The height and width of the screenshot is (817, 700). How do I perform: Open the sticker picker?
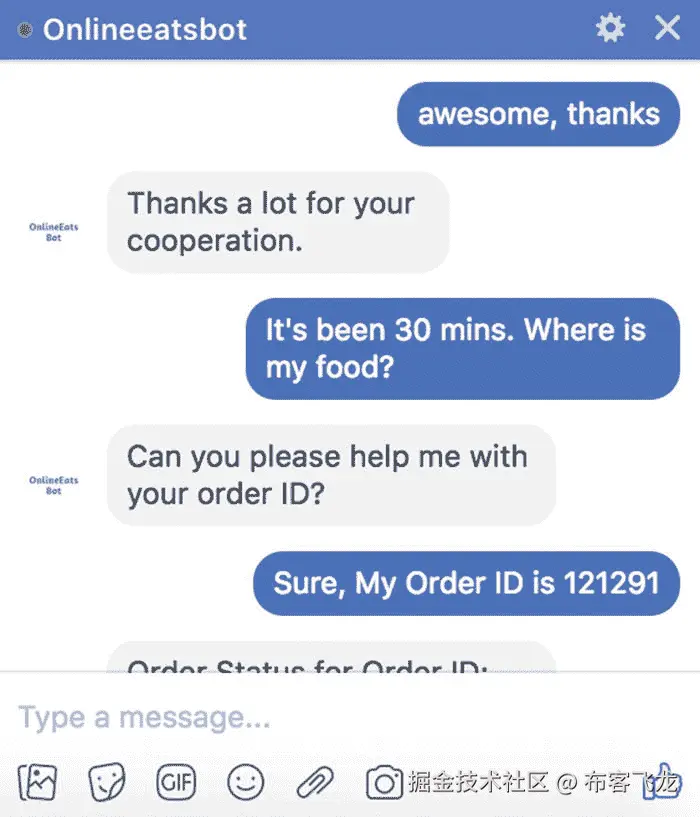pos(107,782)
